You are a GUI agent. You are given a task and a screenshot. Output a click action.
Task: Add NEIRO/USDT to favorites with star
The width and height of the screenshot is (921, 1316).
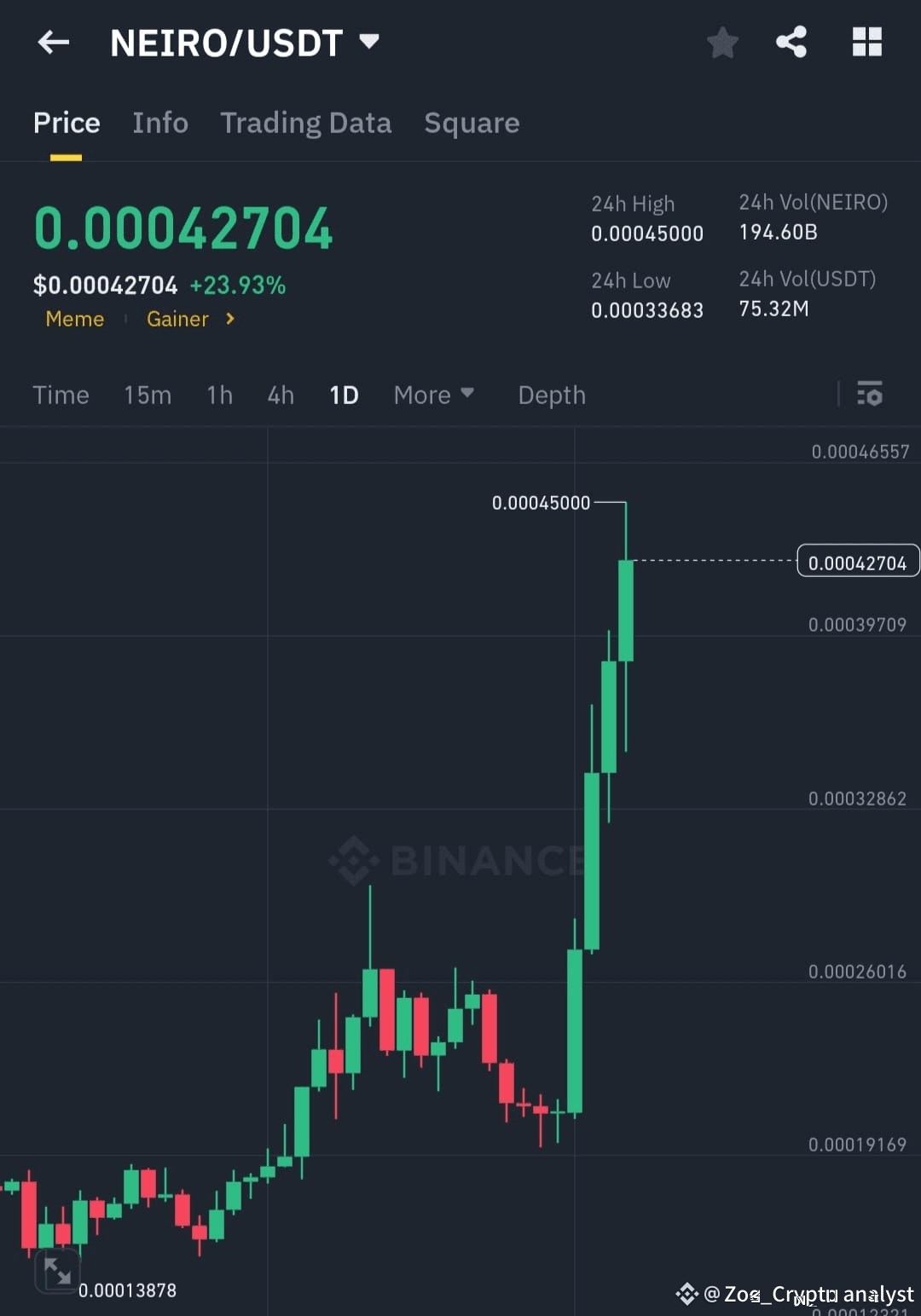pos(722,42)
